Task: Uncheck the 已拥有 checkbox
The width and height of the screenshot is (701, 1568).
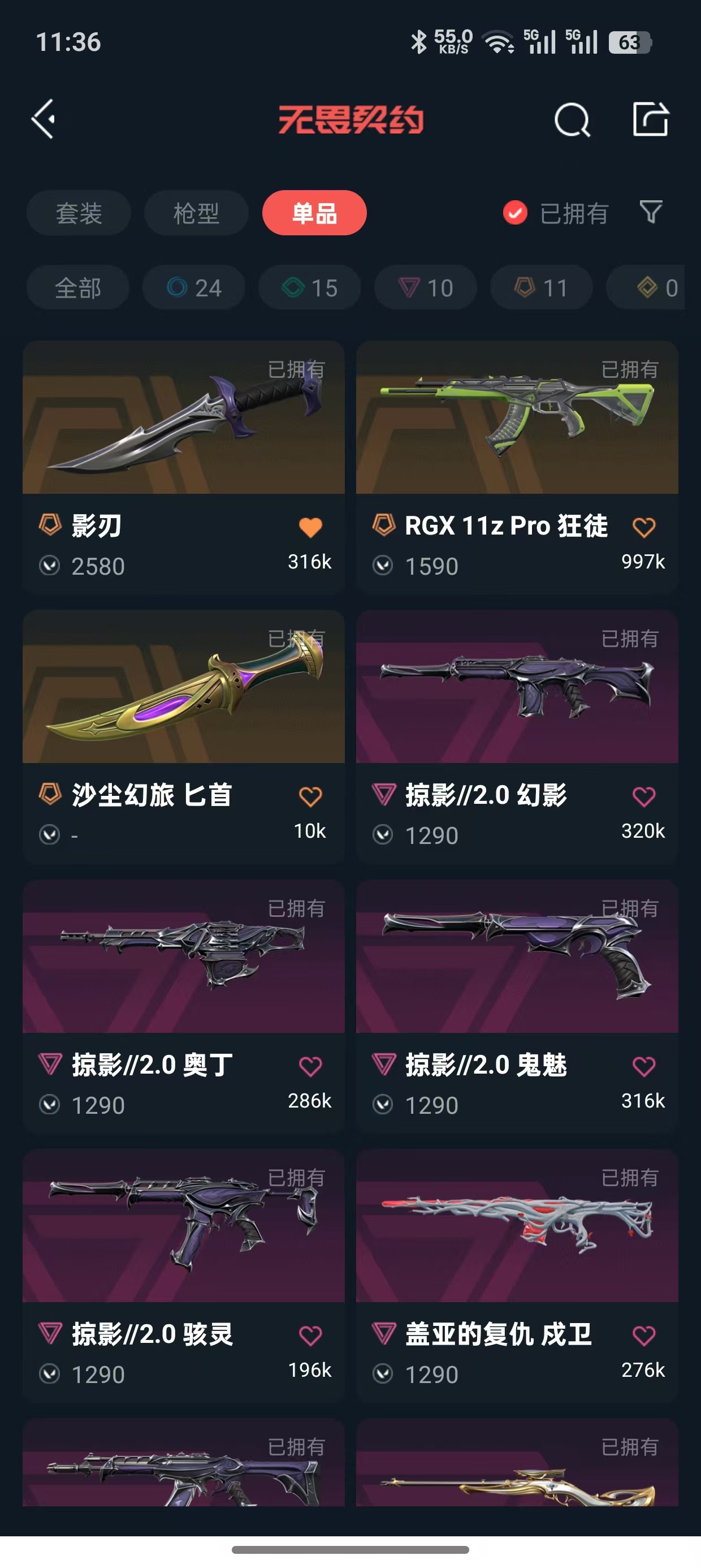Action: (x=515, y=213)
